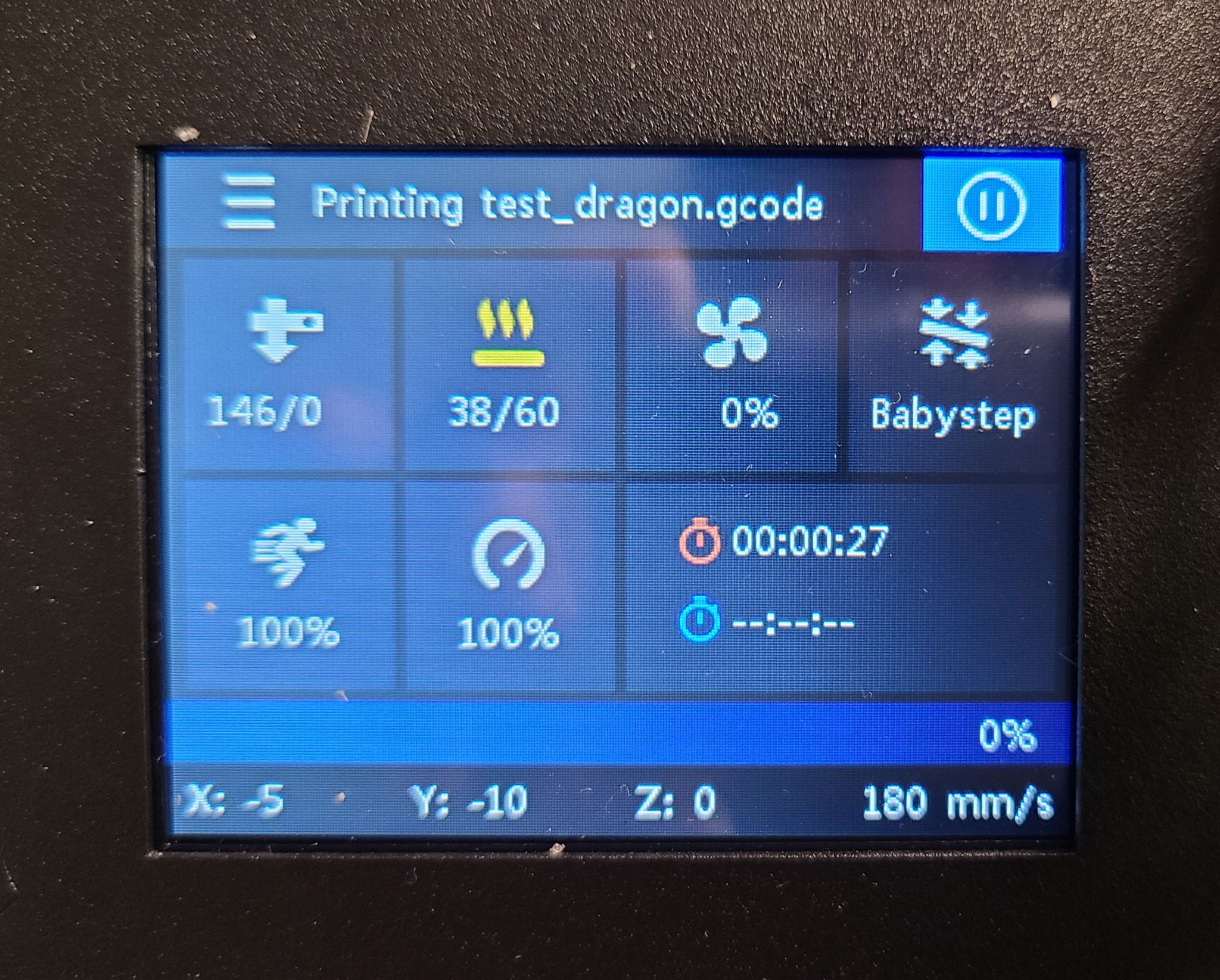Pause the test_dragon.gcode print

pos(991,204)
